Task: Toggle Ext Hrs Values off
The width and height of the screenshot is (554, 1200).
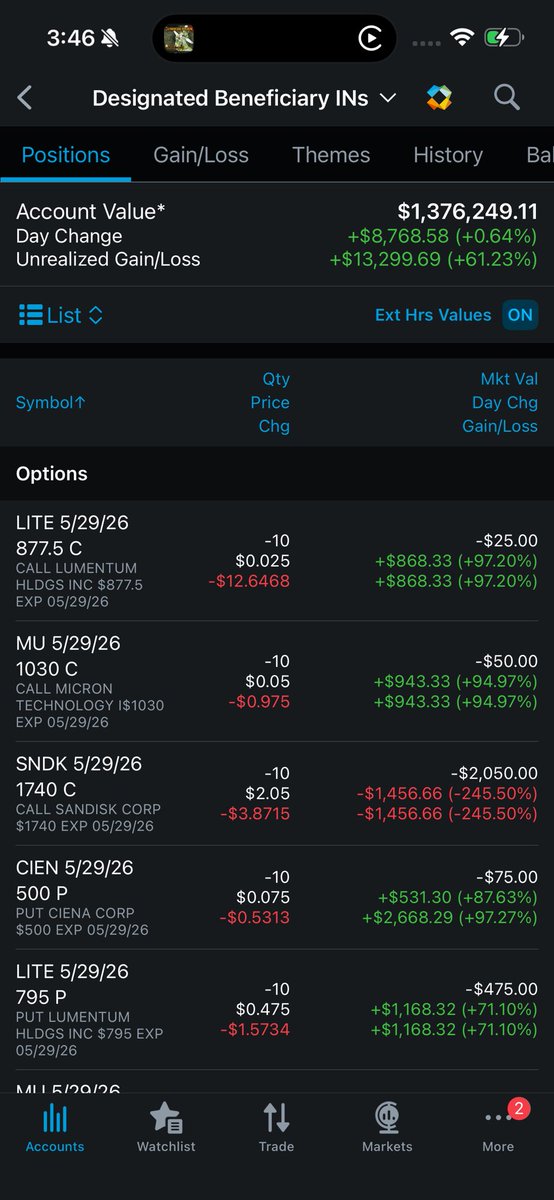Action: (520, 315)
